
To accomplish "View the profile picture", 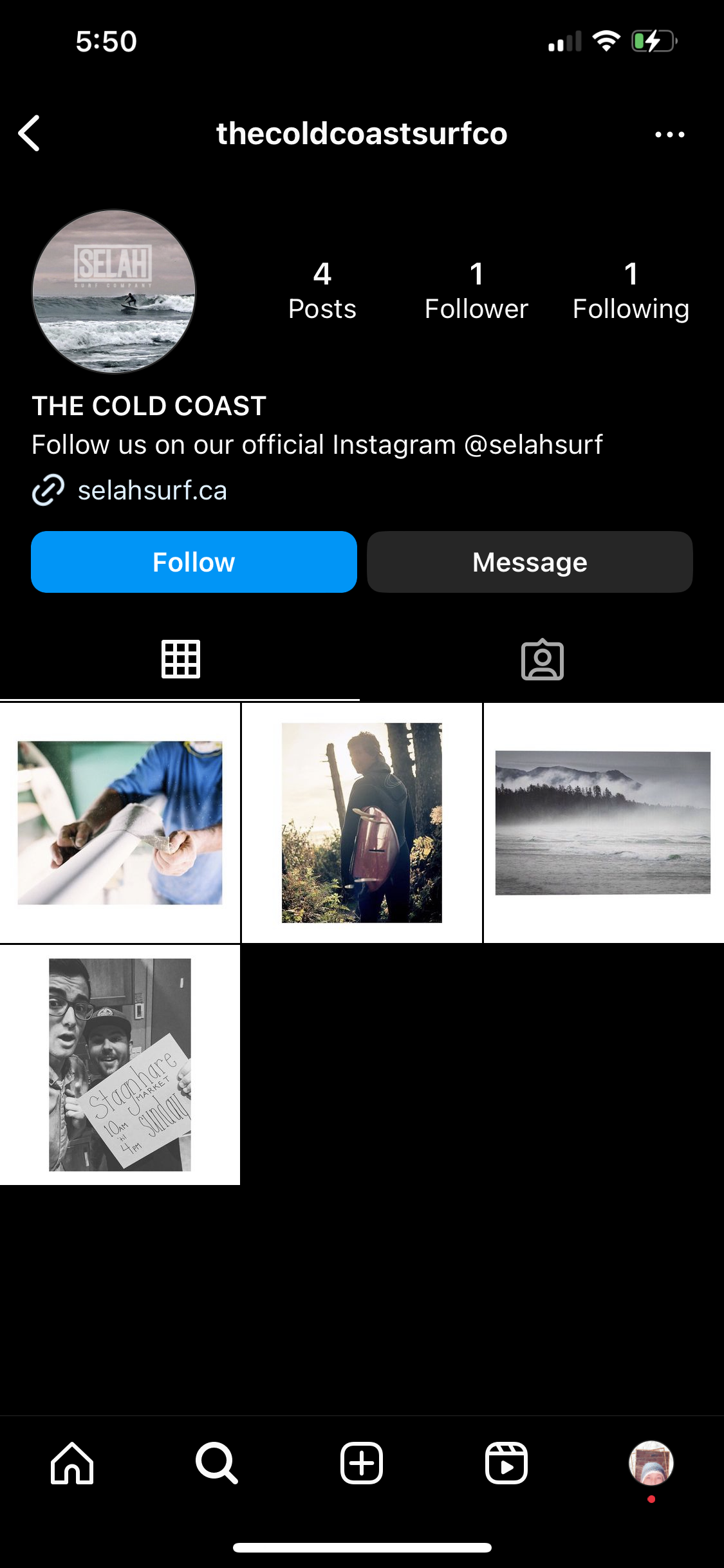I will click(114, 291).
